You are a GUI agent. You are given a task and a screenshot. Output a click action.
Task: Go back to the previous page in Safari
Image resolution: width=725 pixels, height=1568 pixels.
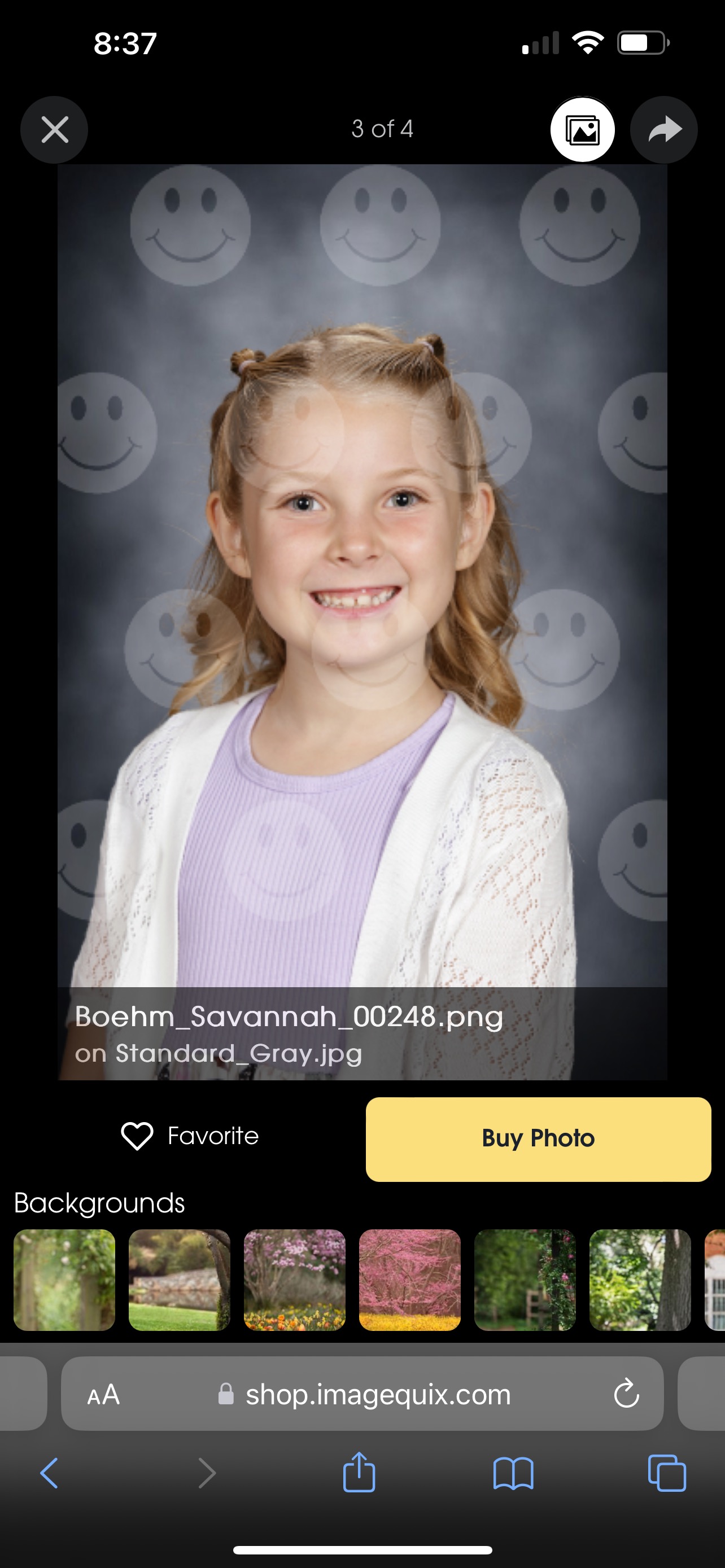pos(49,1474)
